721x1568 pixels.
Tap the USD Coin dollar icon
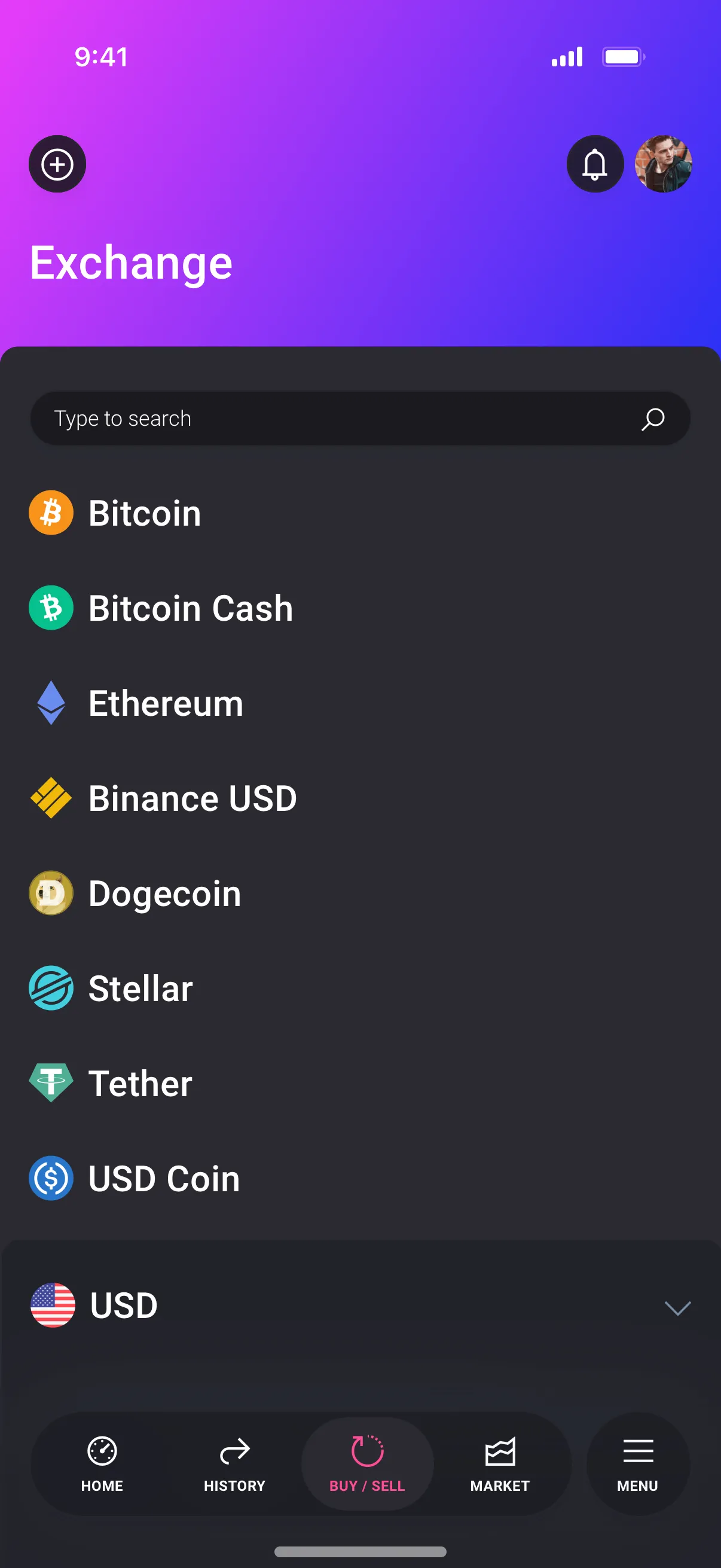pyautogui.click(x=51, y=1177)
